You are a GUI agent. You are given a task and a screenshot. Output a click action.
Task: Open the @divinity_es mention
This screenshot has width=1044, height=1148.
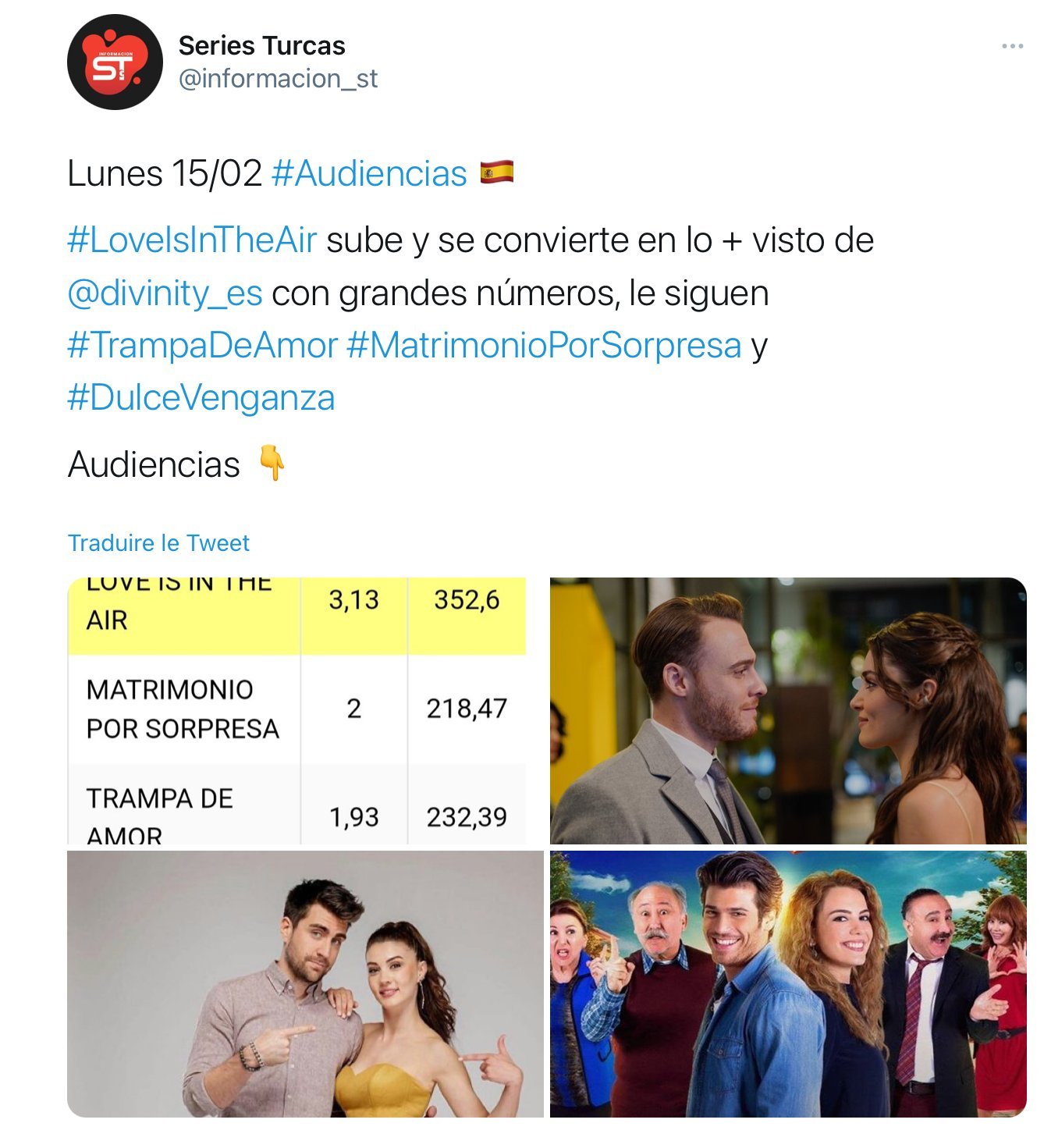(x=165, y=293)
